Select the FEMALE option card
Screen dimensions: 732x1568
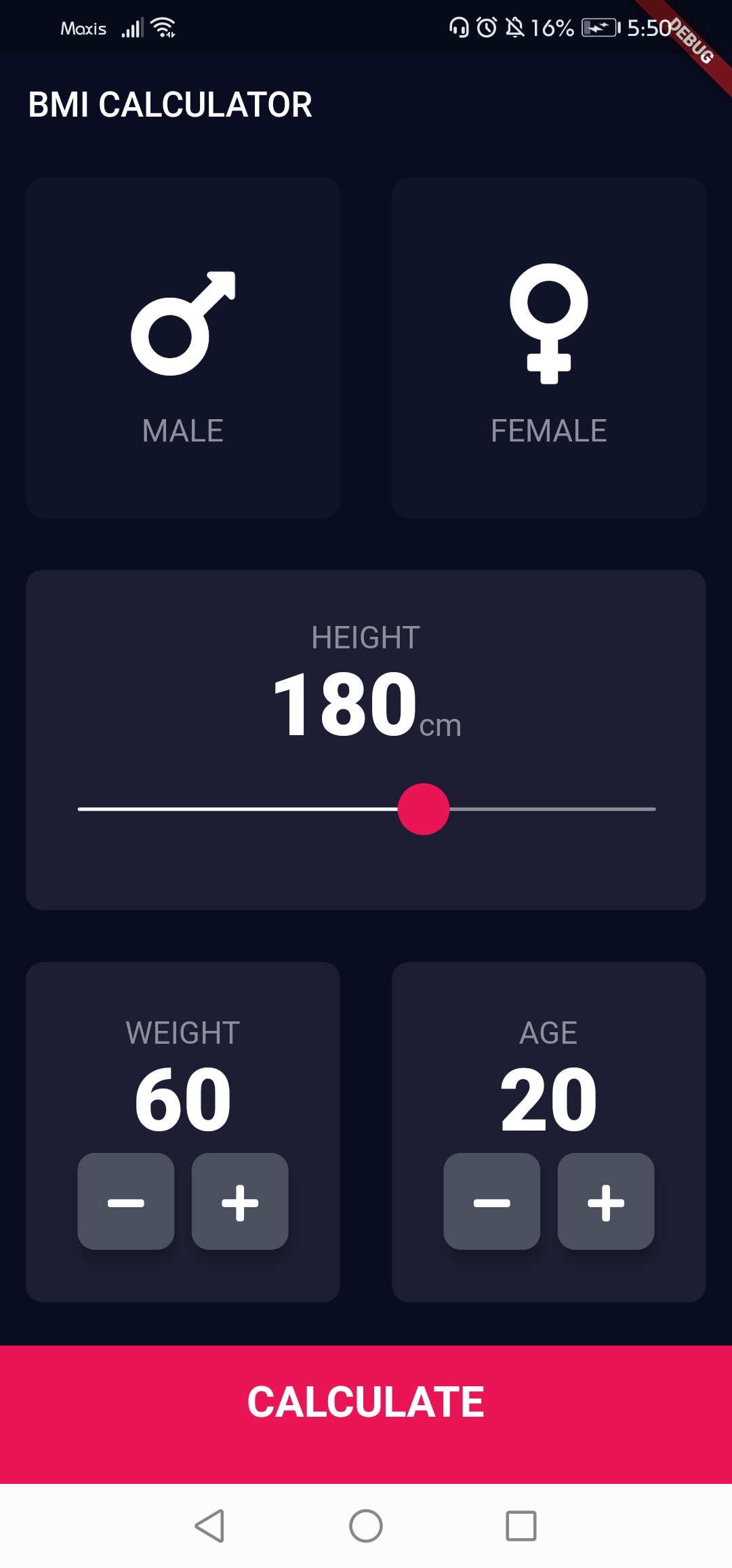pos(549,346)
